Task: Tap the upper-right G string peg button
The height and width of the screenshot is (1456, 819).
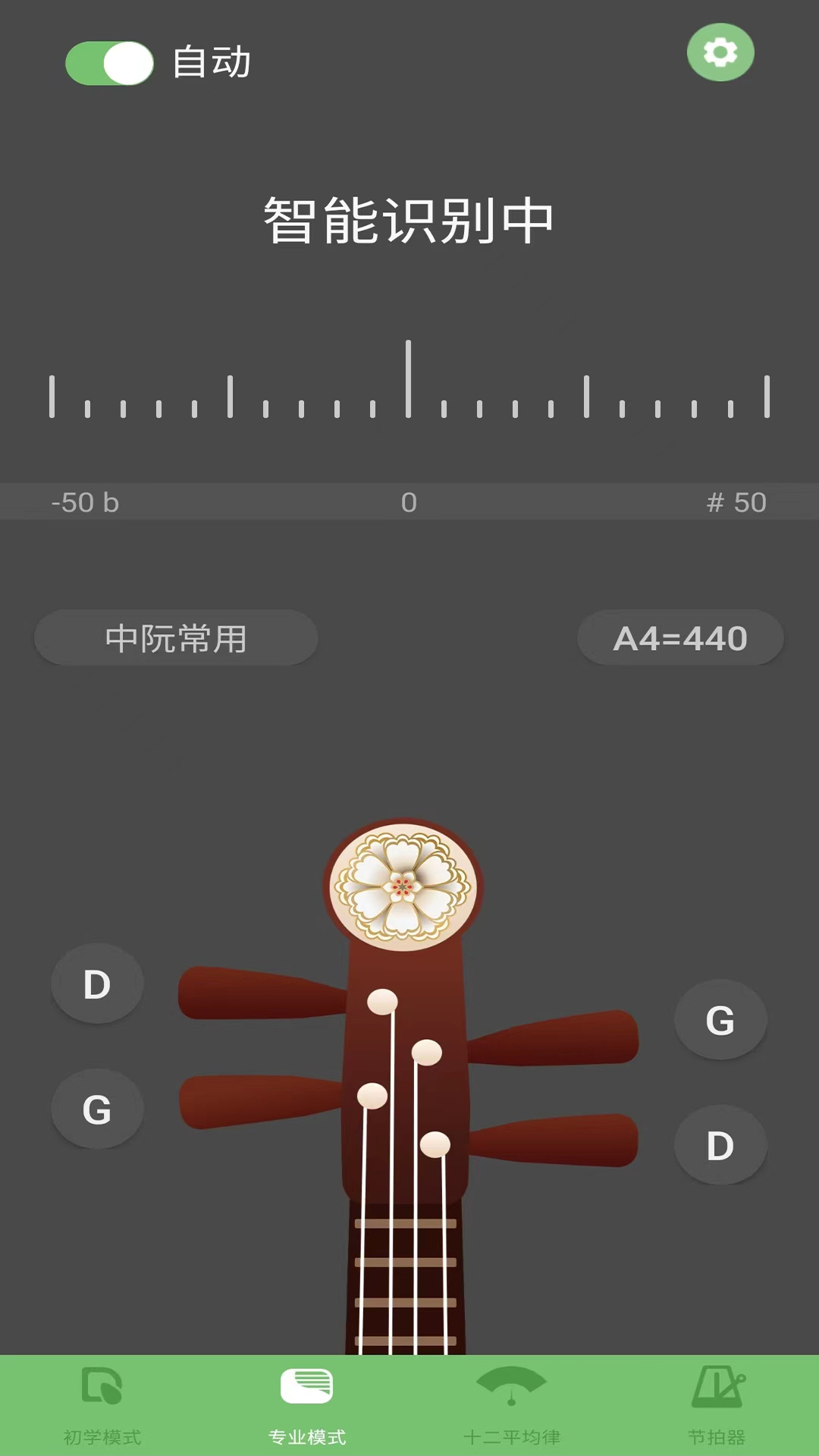Action: click(x=721, y=1020)
